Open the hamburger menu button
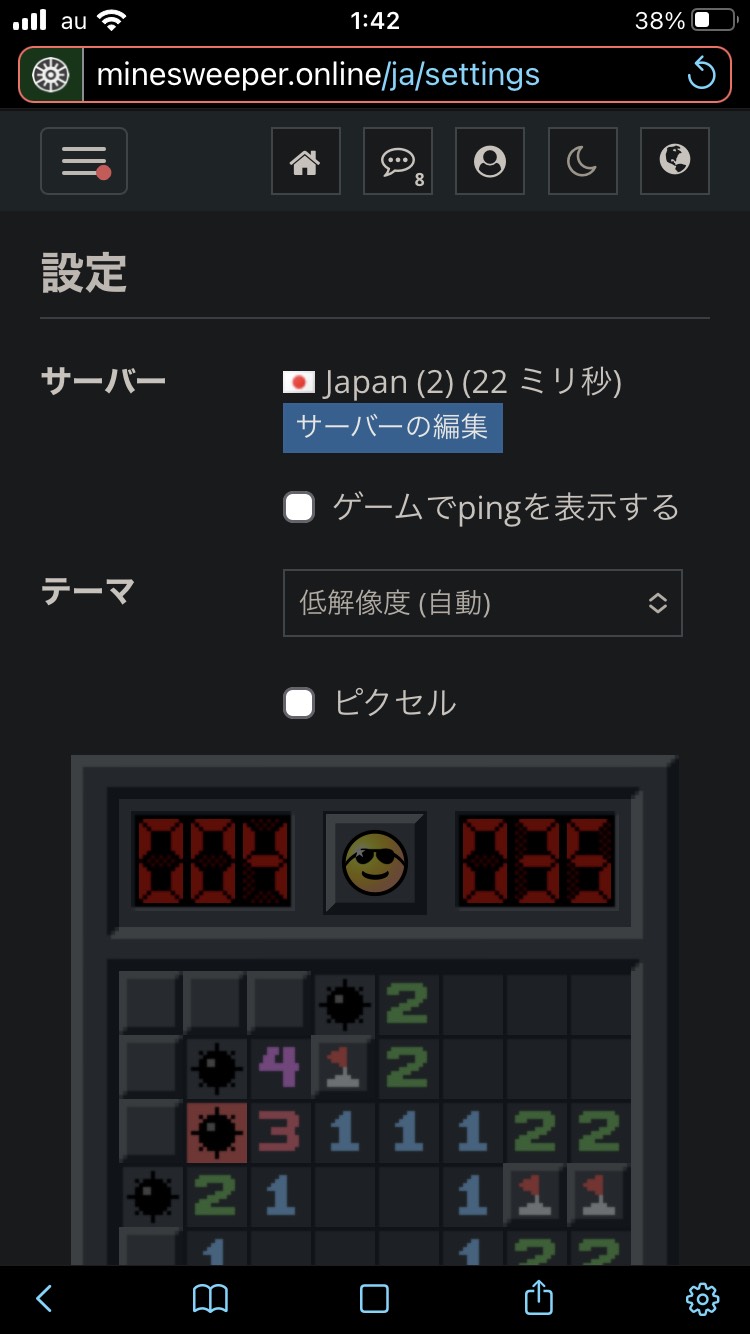Image resolution: width=750 pixels, height=1334 pixels. point(84,161)
